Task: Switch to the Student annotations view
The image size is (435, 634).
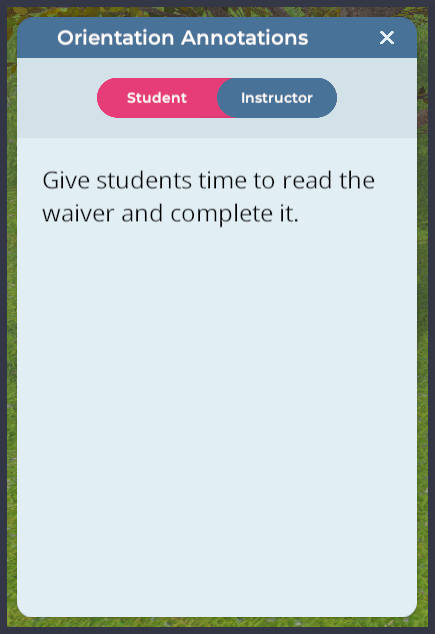Action: [x=157, y=98]
